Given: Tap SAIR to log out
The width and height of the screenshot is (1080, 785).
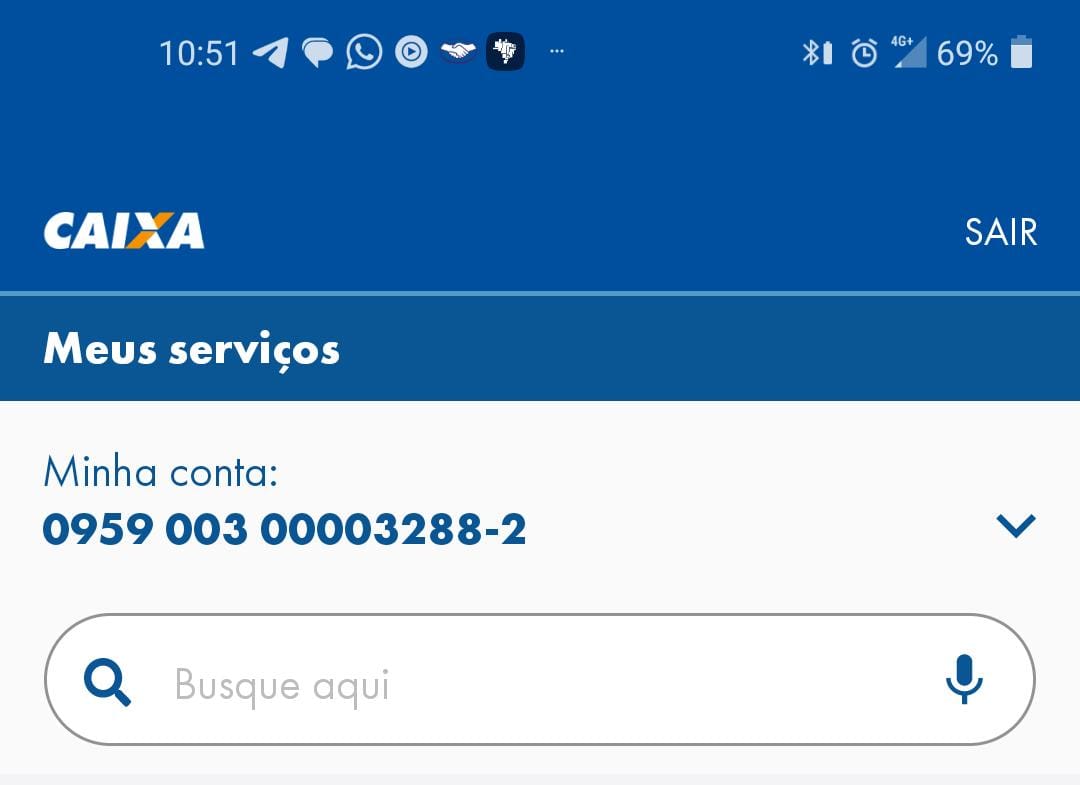Looking at the screenshot, I should (1000, 232).
